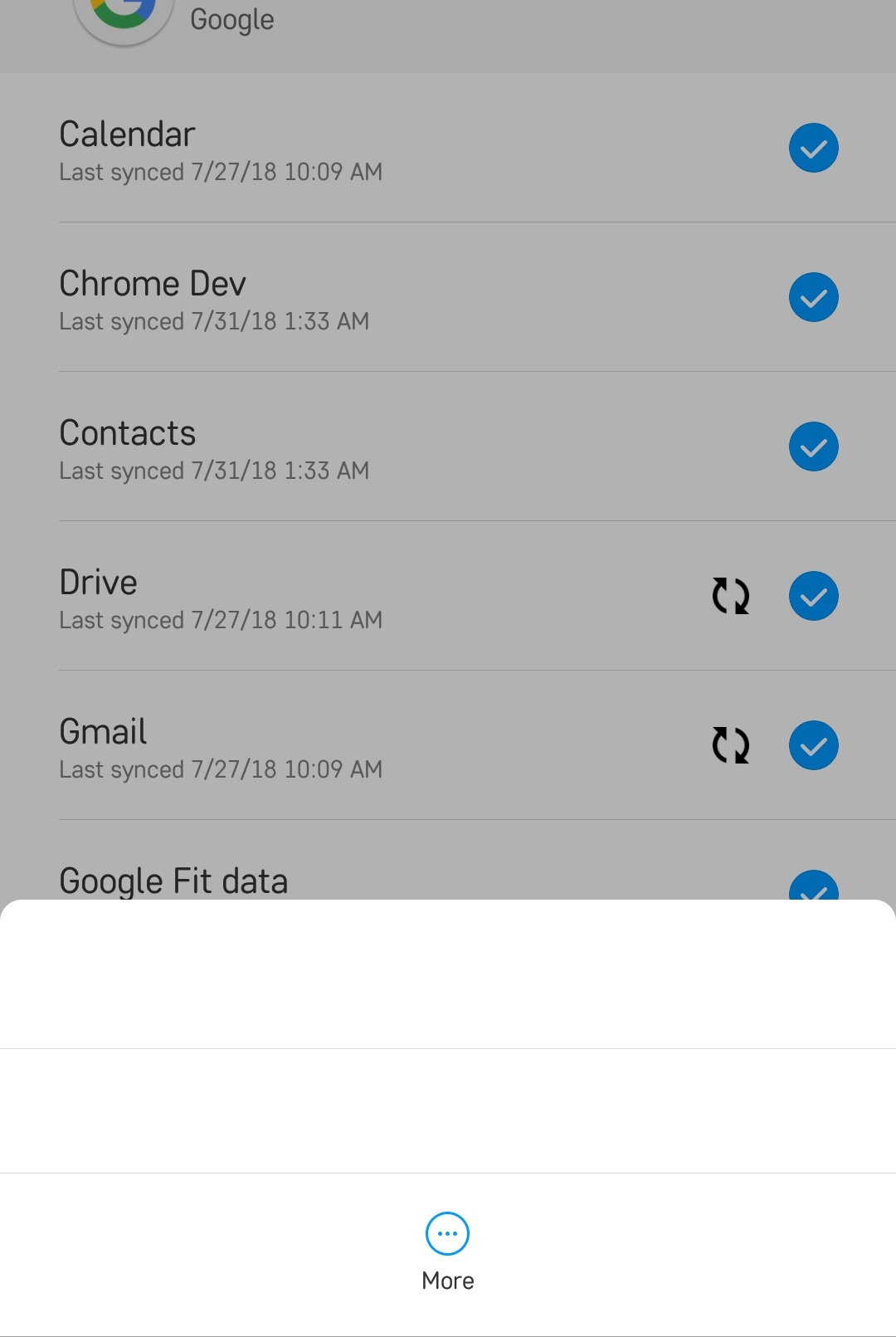
Task: Disable Chrome Dev sync
Action: pos(813,297)
